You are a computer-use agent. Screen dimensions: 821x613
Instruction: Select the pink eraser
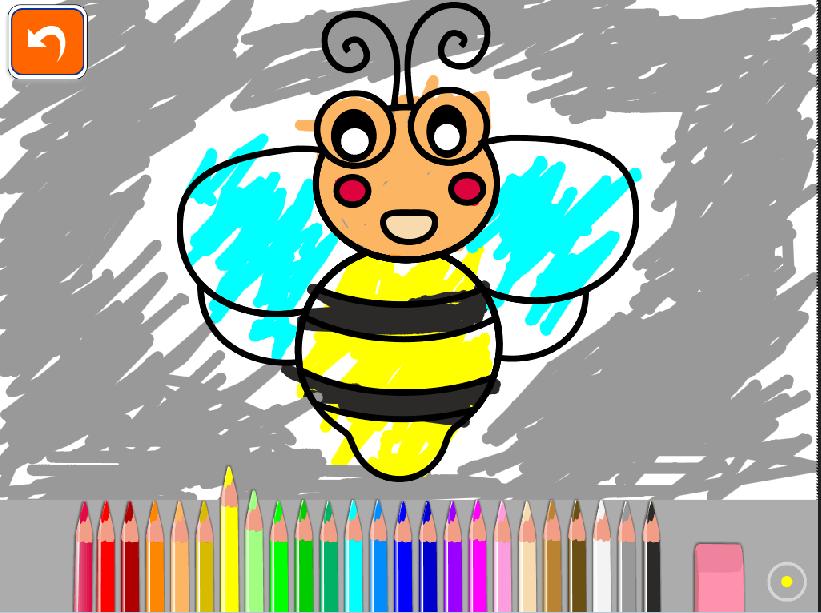point(719,573)
